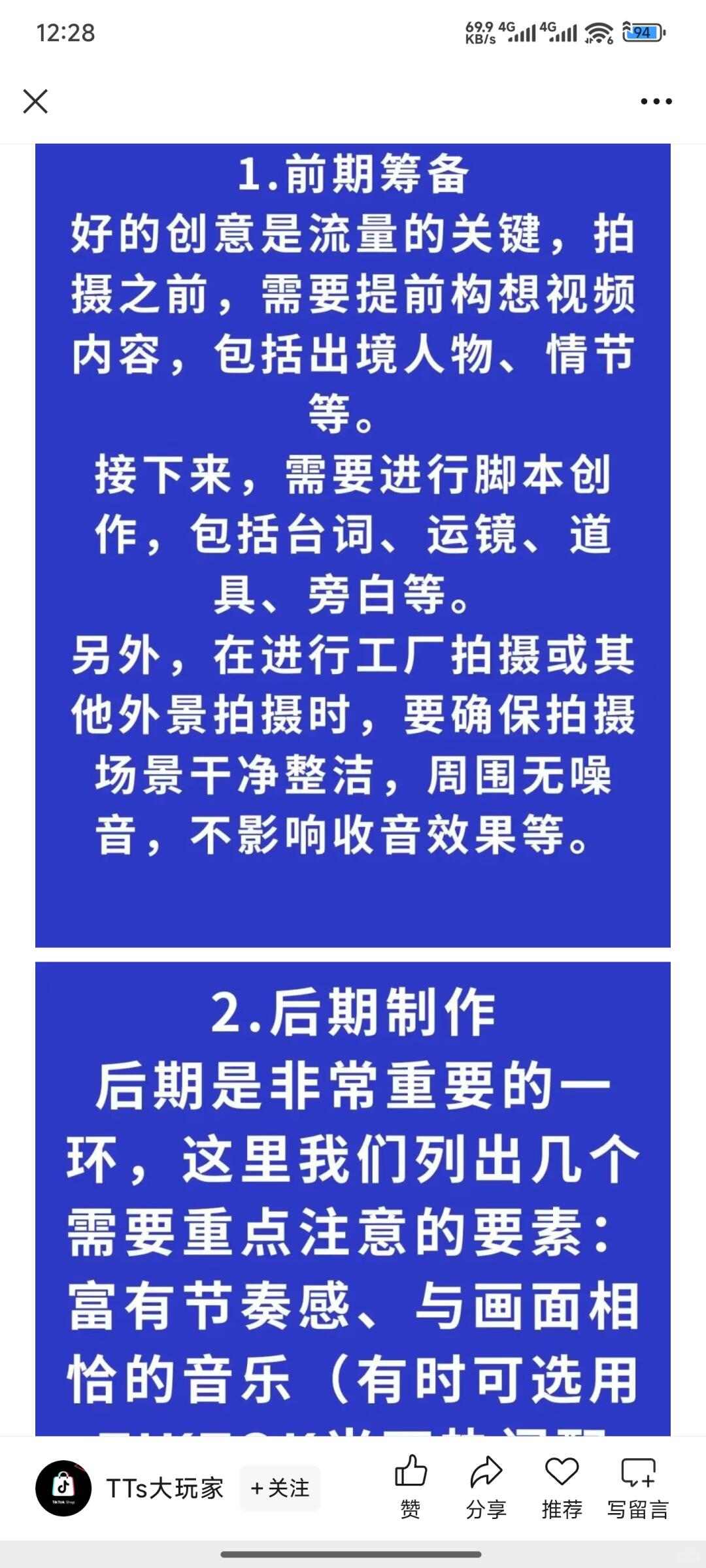Like this article with 赞
The height and width of the screenshot is (1568, 706).
(411, 1486)
